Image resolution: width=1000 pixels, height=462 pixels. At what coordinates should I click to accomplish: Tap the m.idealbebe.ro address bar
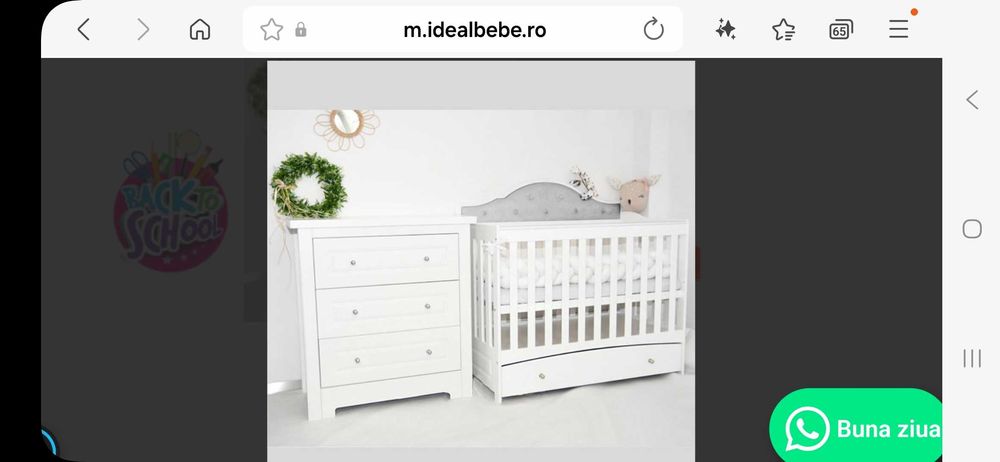click(474, 30)
